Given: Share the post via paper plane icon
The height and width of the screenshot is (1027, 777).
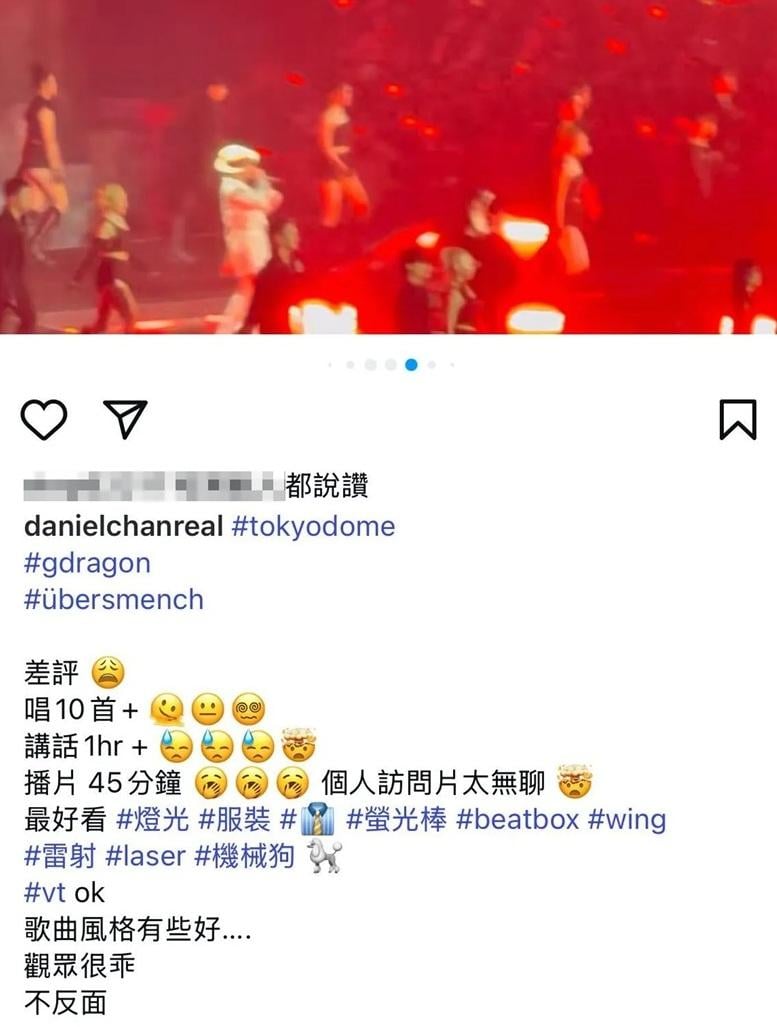Looking at the screenshot, I should pos(126,419).
